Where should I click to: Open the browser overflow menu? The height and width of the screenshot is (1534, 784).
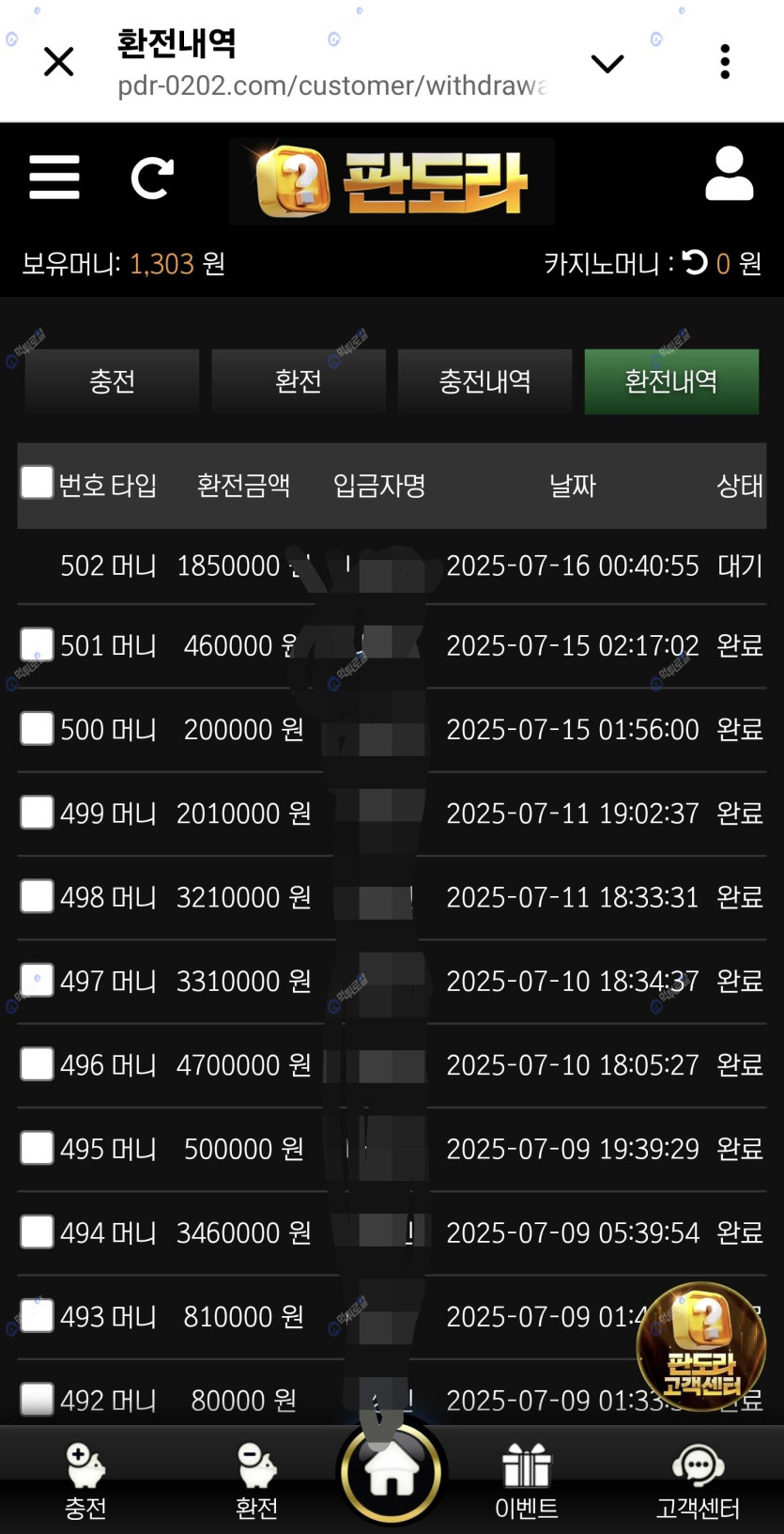tap(725, 62)
